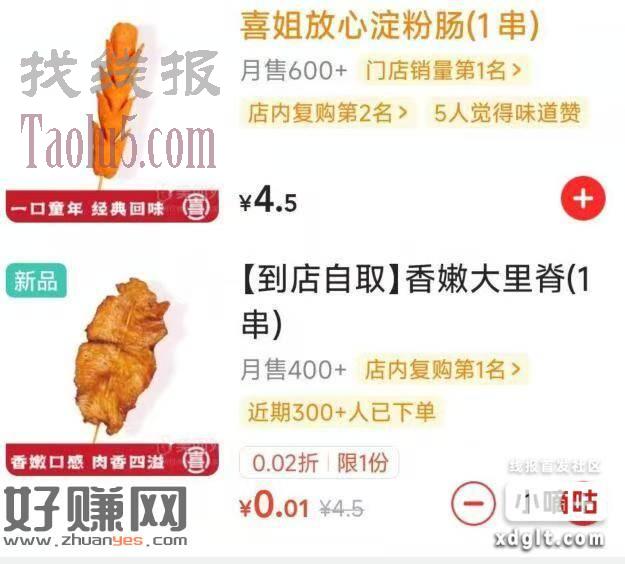
Task: Open 门店销量第1名 ranking chip
Action: tap(443, 70)
